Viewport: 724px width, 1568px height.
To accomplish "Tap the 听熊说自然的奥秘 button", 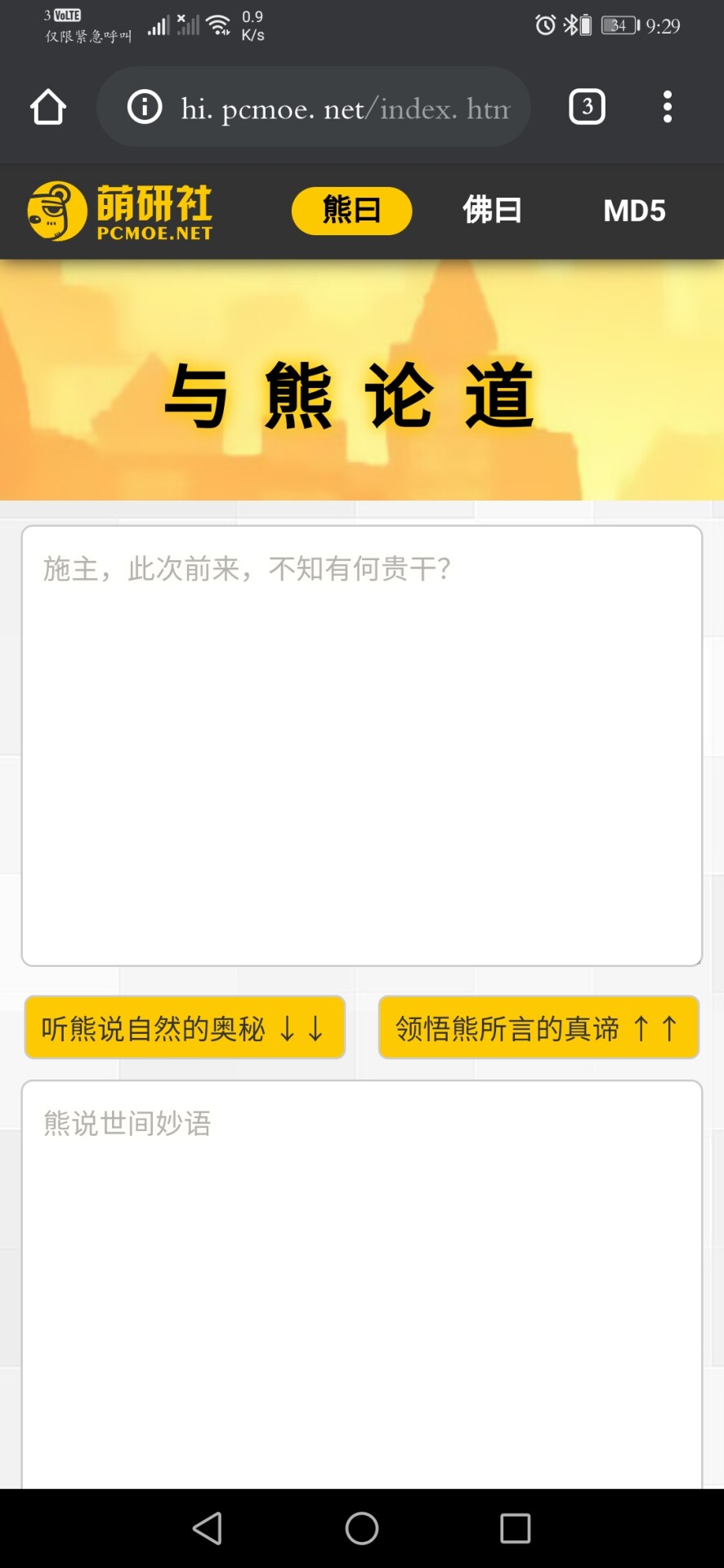I will pyautogui.click(x=185, y=1027).
